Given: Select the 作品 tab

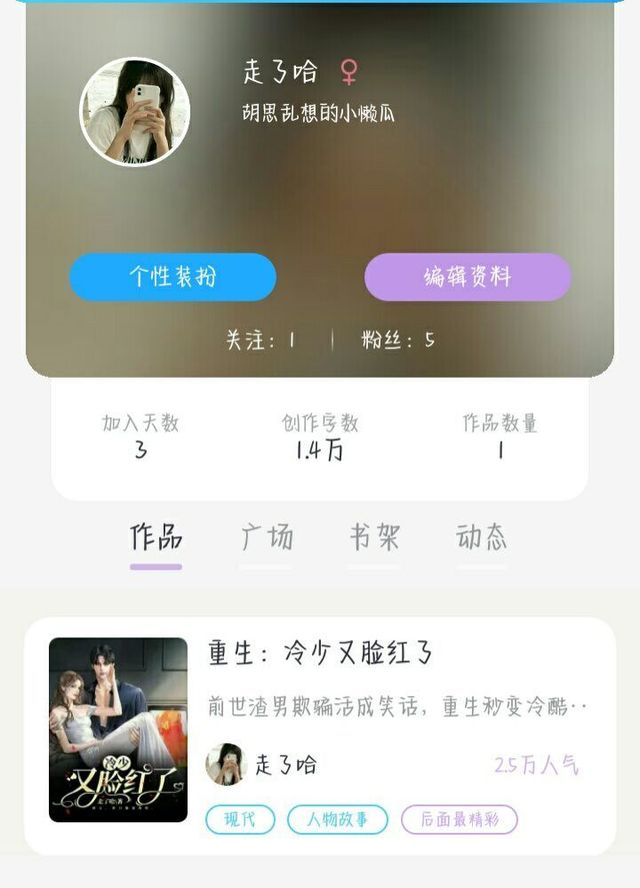Looking at the screenshot, I should (x=156, y=537).
